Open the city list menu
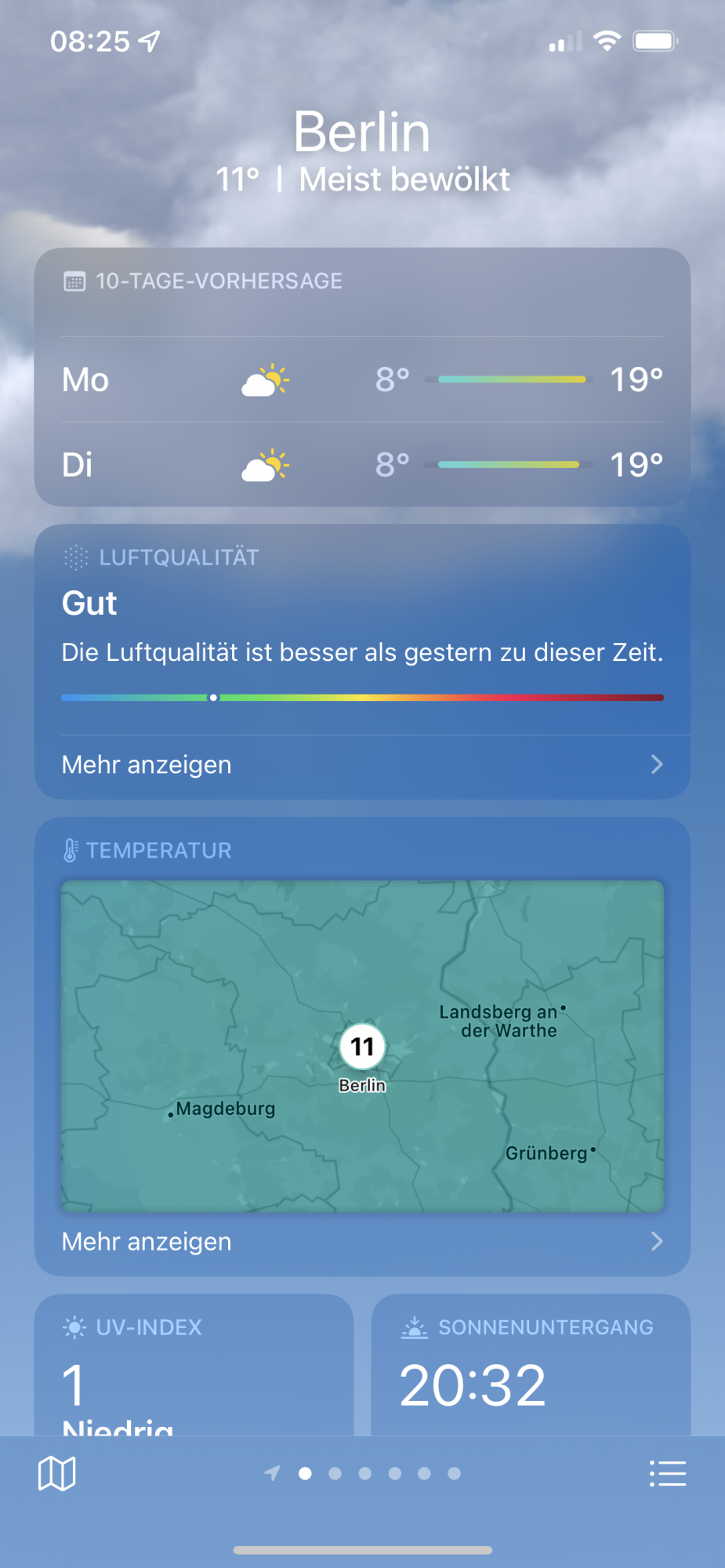The width and height of the screenshot is (725, 1568). (667, 1474)
